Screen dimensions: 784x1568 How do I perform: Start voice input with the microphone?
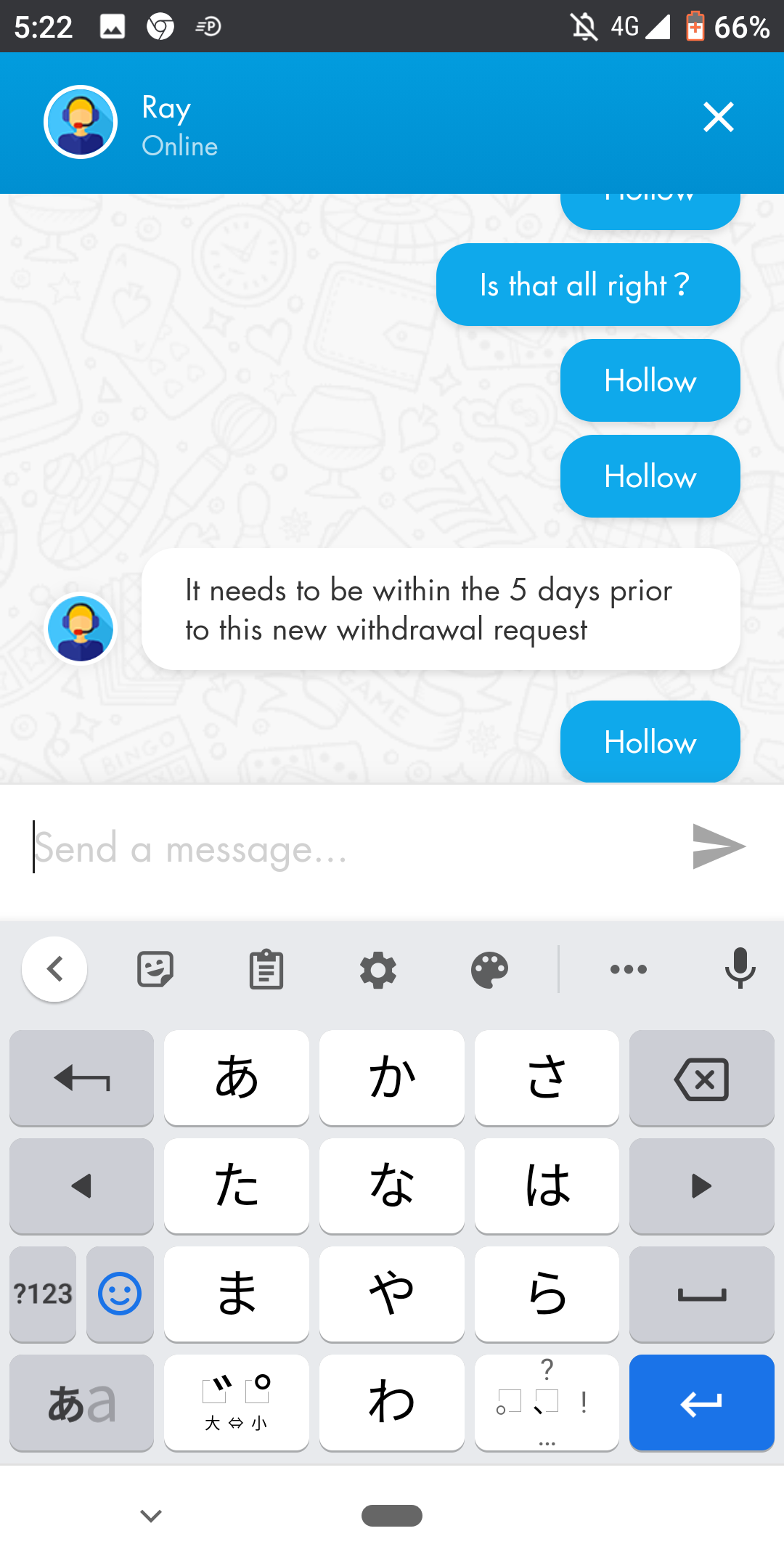[x=740, y=969]
